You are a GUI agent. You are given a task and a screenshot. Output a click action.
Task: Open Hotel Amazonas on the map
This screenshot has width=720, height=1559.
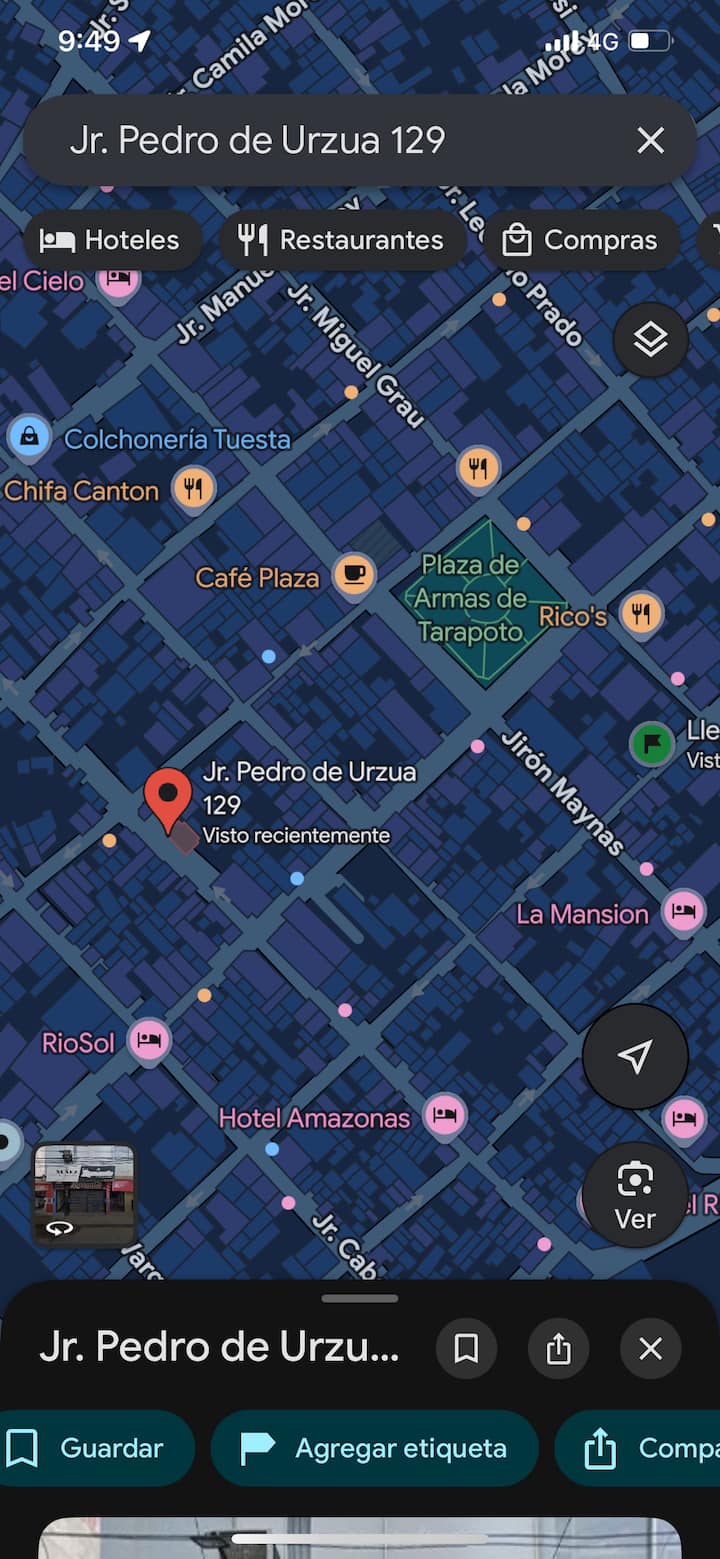[444, 1114]
